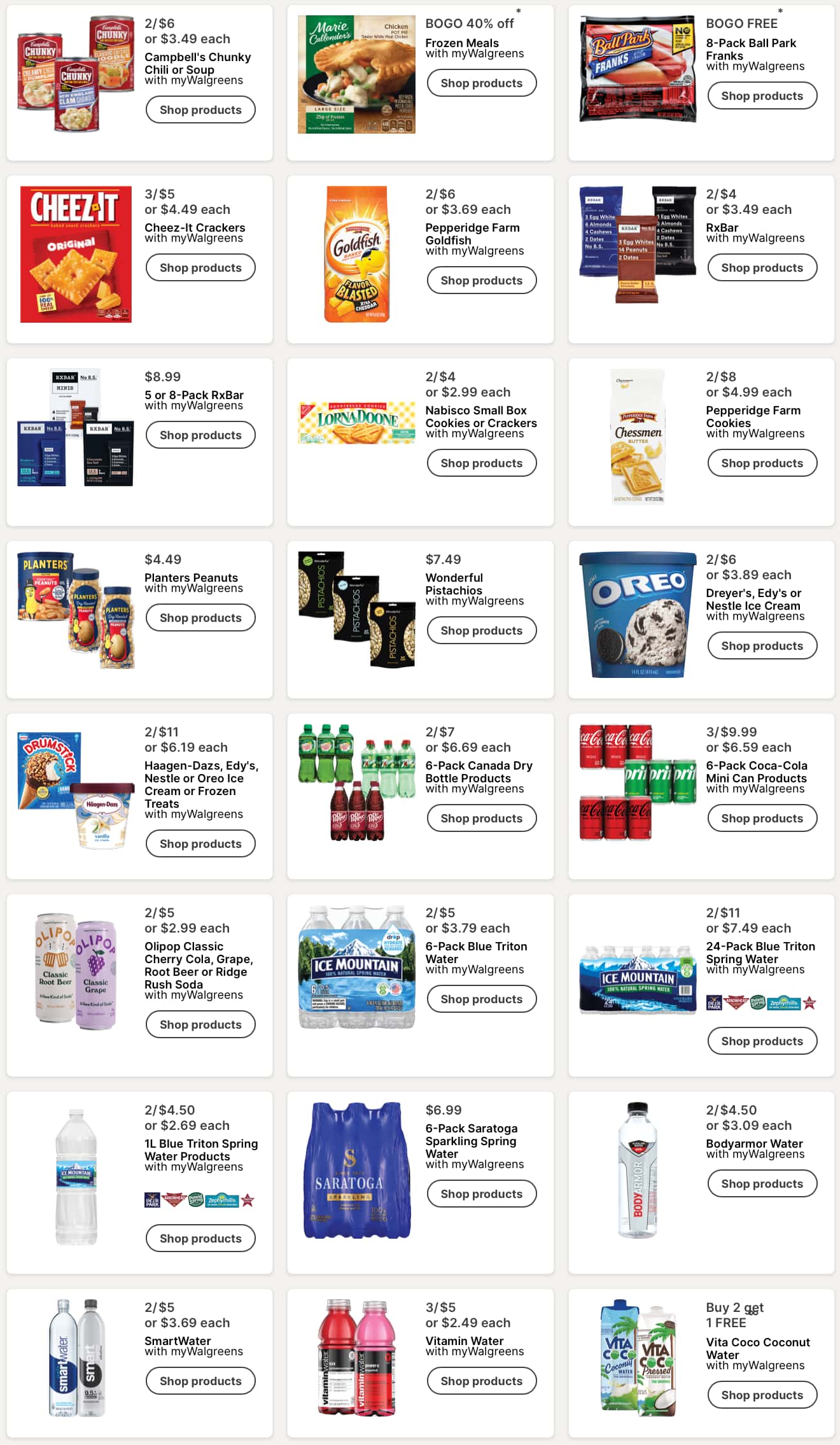
Task: Shop Nabisco Small Box Cookies or Crackers
Action: click(x=481, y=463)
